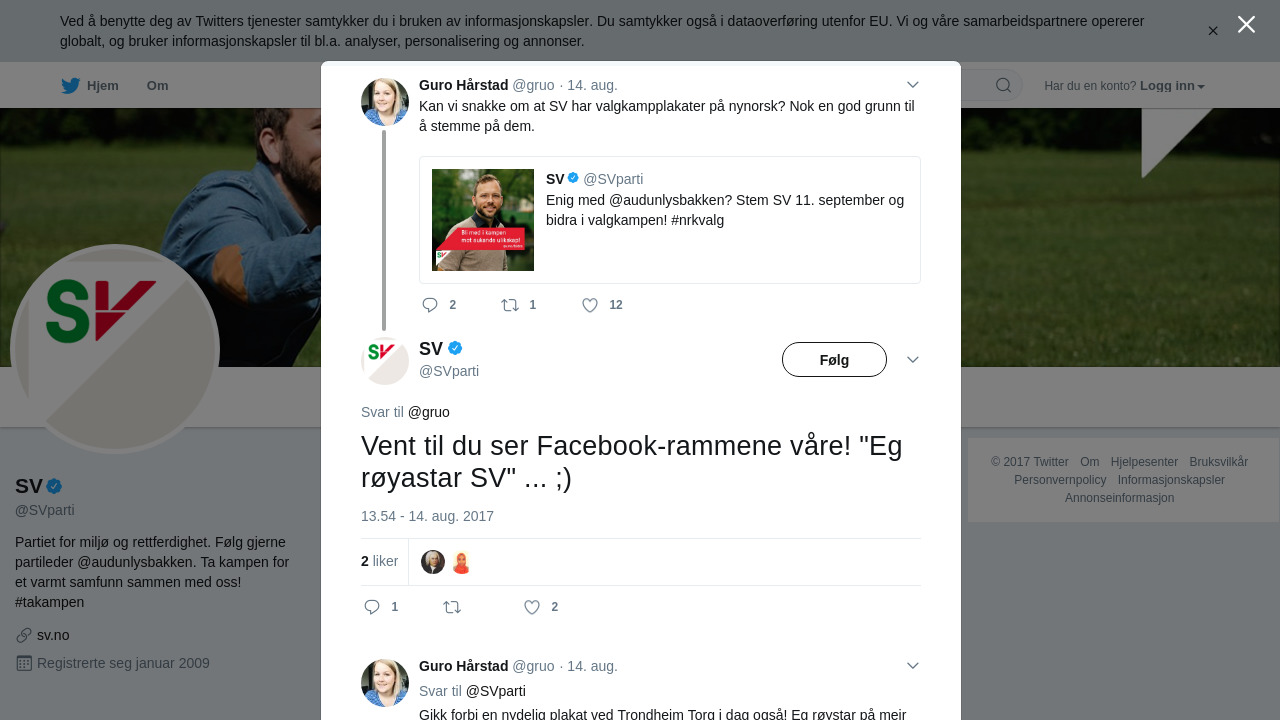The image size is (1280, 720).
Task: Follow the SV account
Action: coord(834,360)
